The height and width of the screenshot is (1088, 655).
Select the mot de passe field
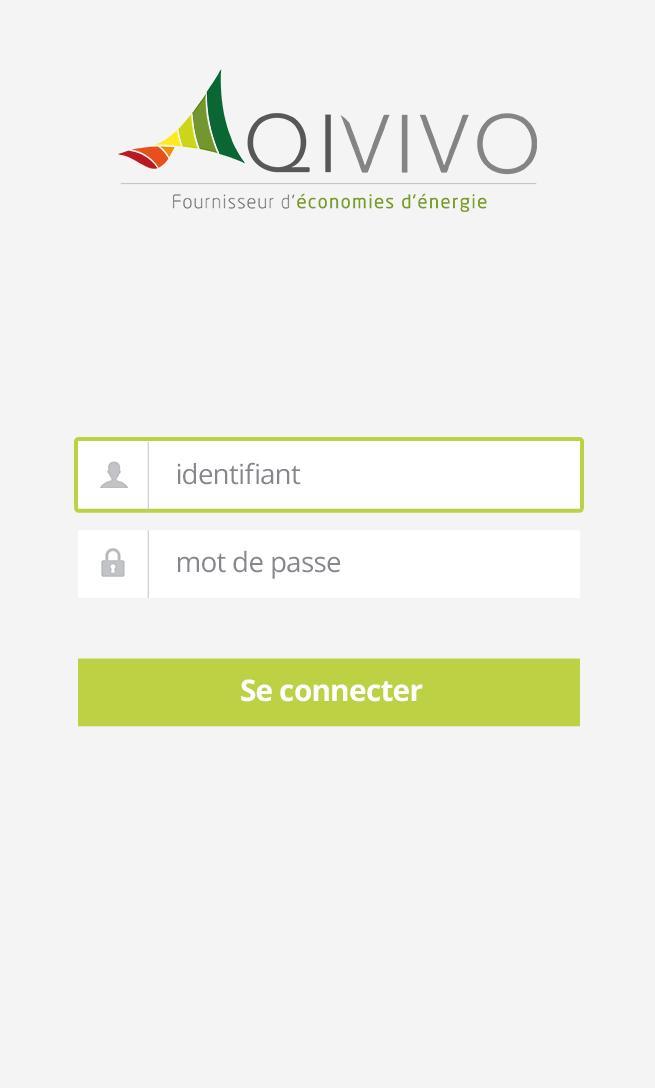364,563
